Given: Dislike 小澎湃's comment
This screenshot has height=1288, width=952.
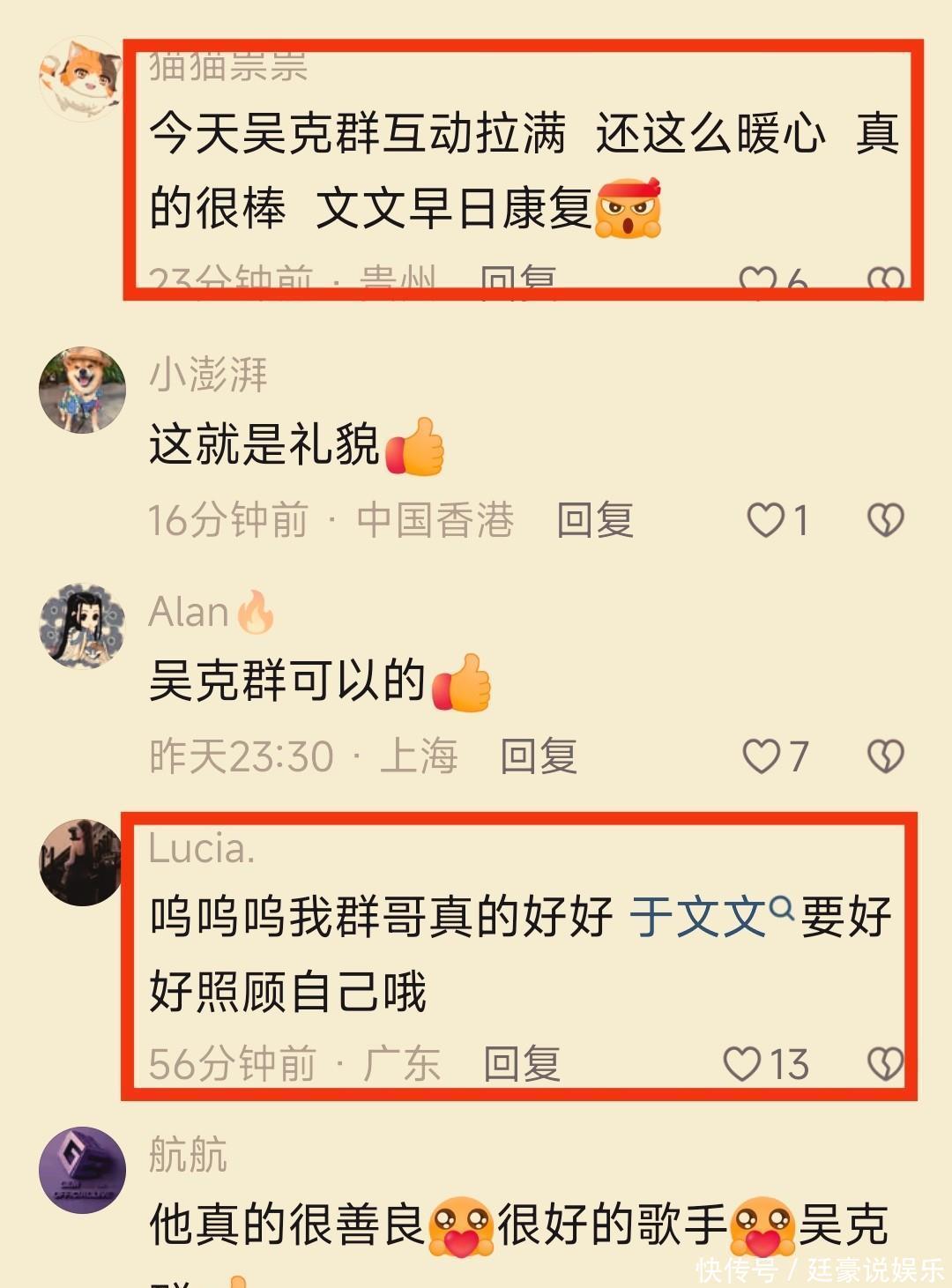Looking at the screenshot, I should coord(886,520).
